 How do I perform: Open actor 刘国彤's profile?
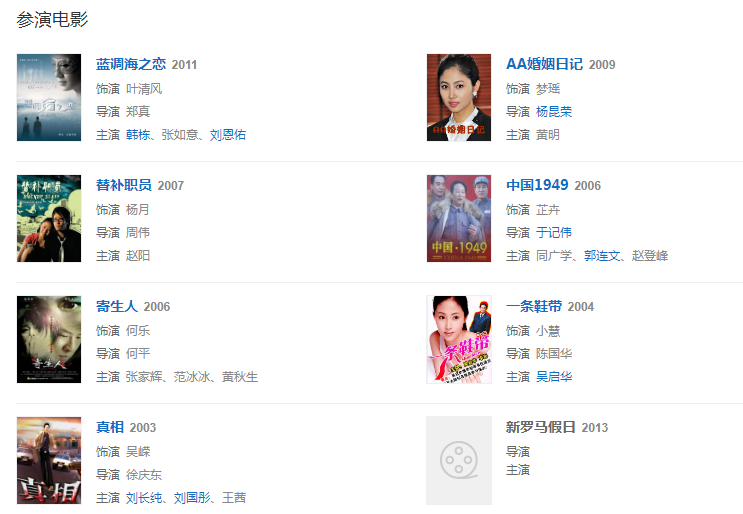192,498
